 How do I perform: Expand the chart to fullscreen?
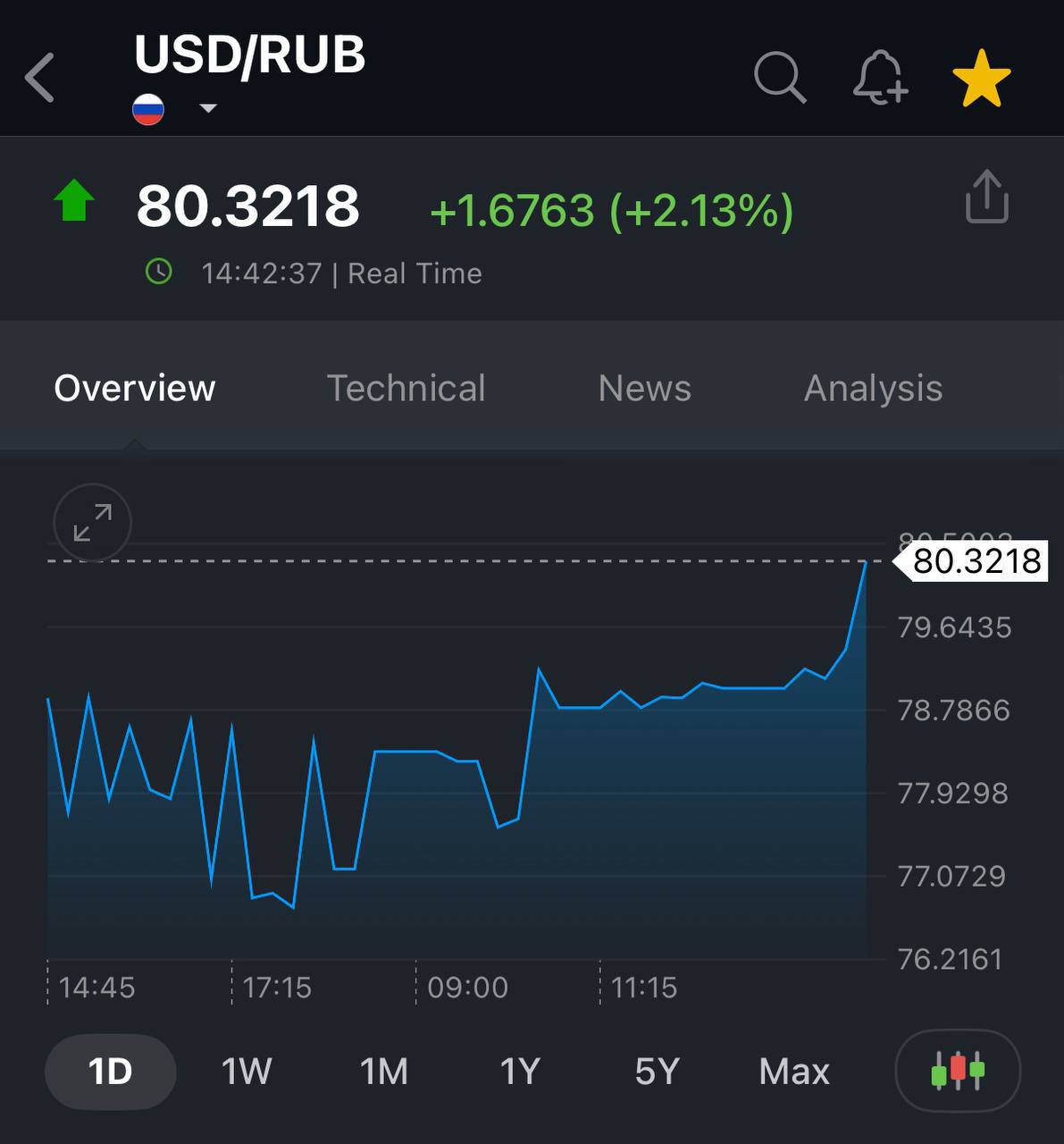[x=93, y=523]
